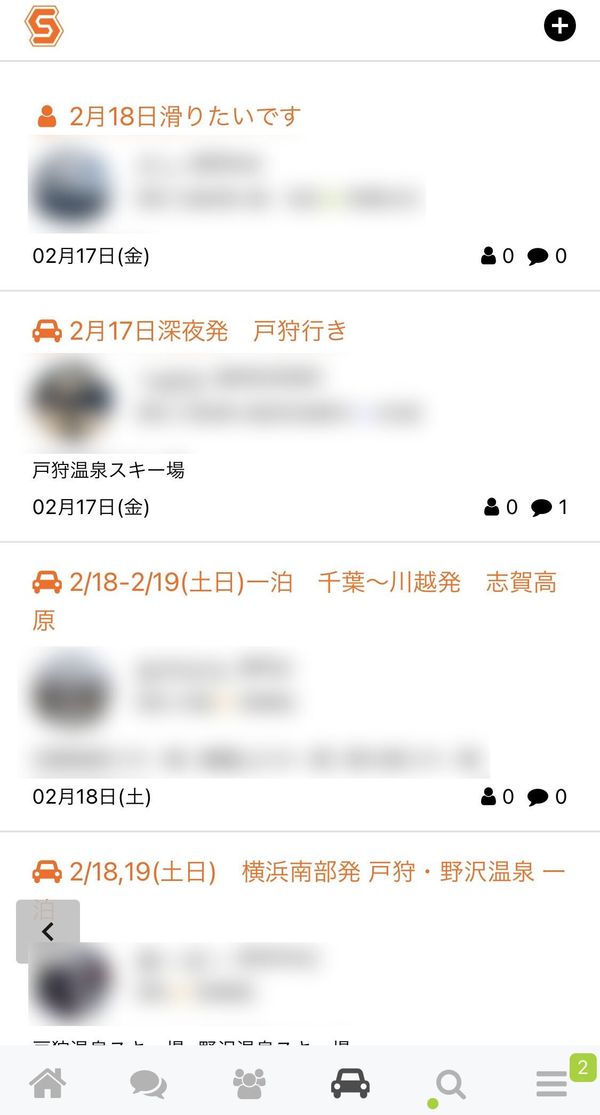The width and height of the screenshot is (600, 1115).
Task: Select the car rideshare tab
Action: coord(350,1083)
